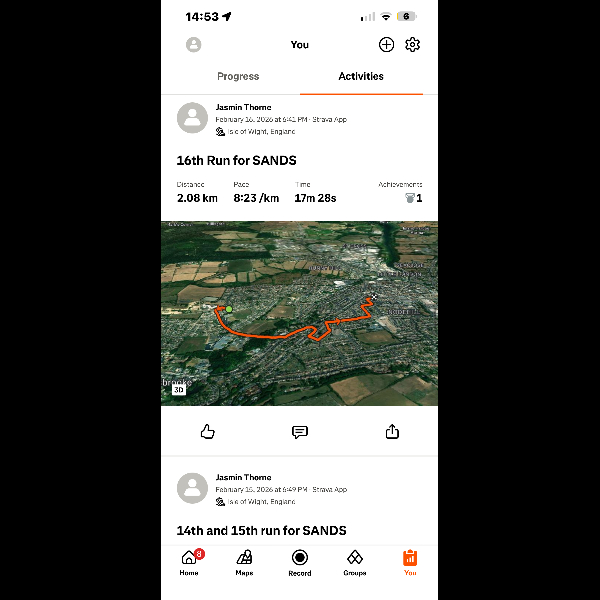Give kudos to 16th Run for SANDS
The image size is (600, 600).
(x=208, y=432)
